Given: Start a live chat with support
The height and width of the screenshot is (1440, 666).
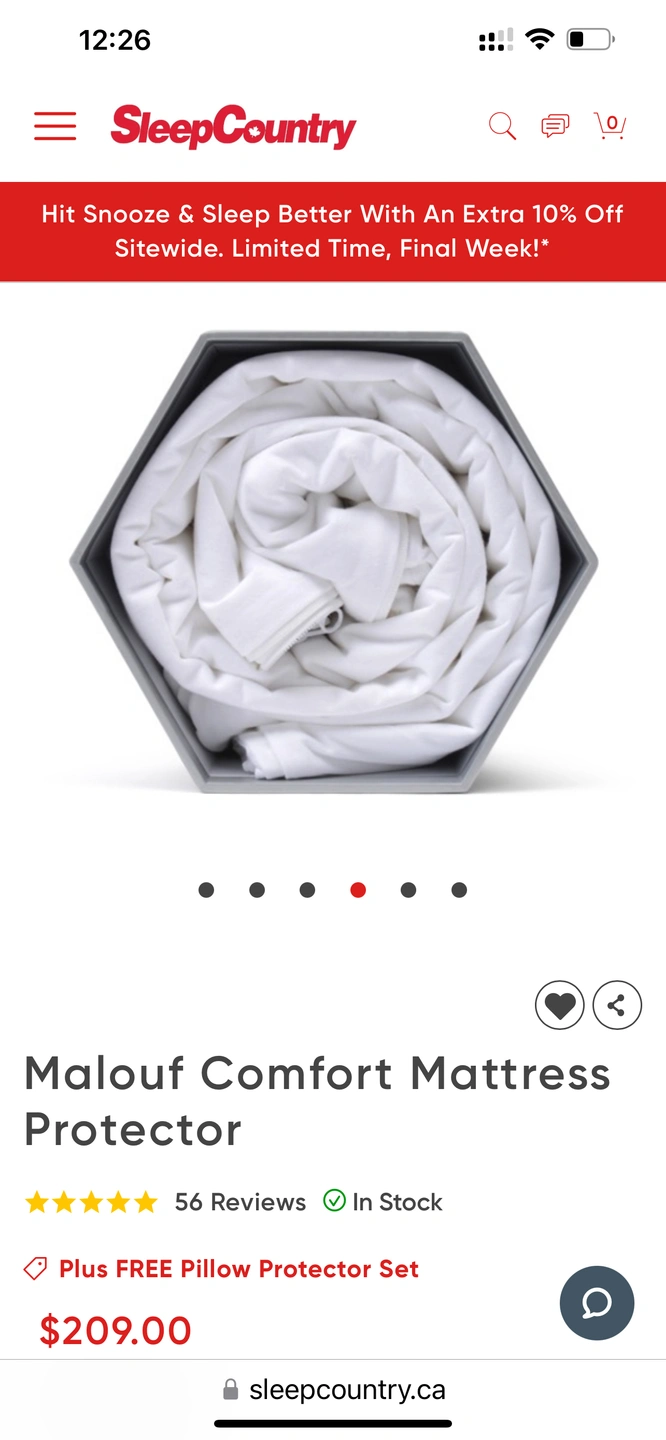Looking at the screenshot, I should pyautogui.click(x=597, y=1303).
